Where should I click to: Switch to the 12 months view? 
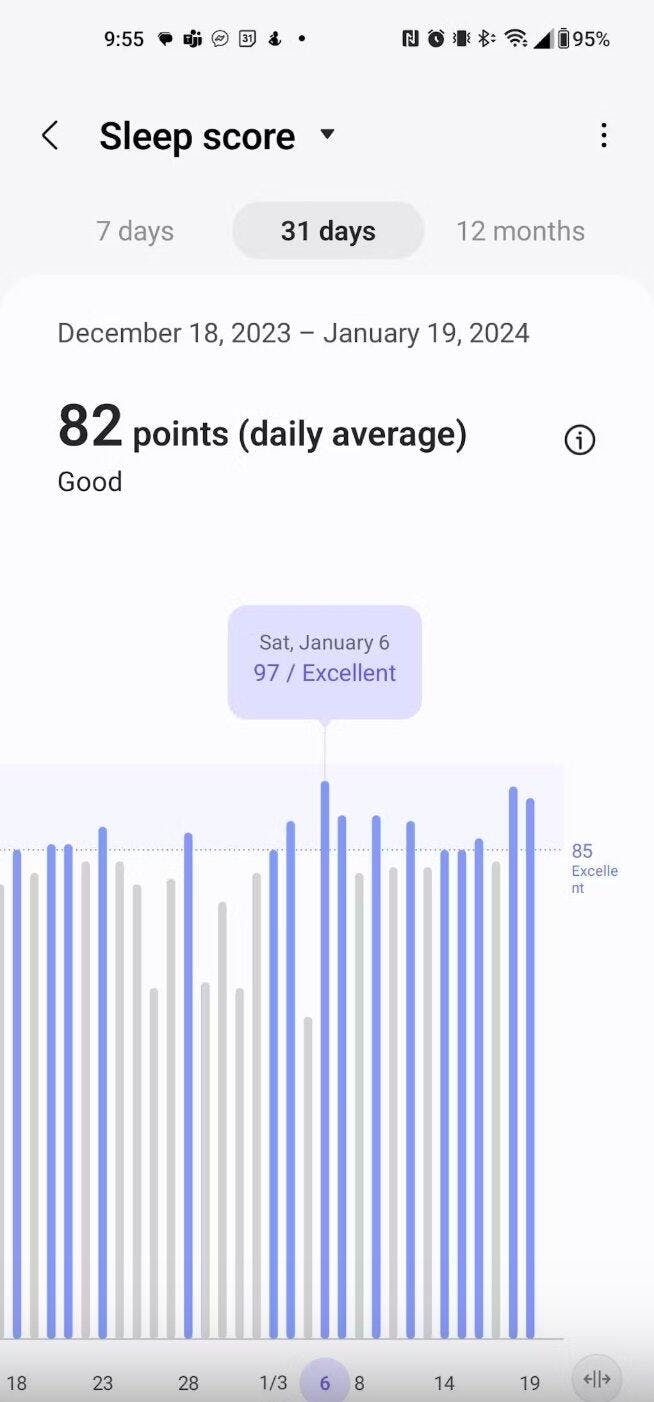[520, 231]
